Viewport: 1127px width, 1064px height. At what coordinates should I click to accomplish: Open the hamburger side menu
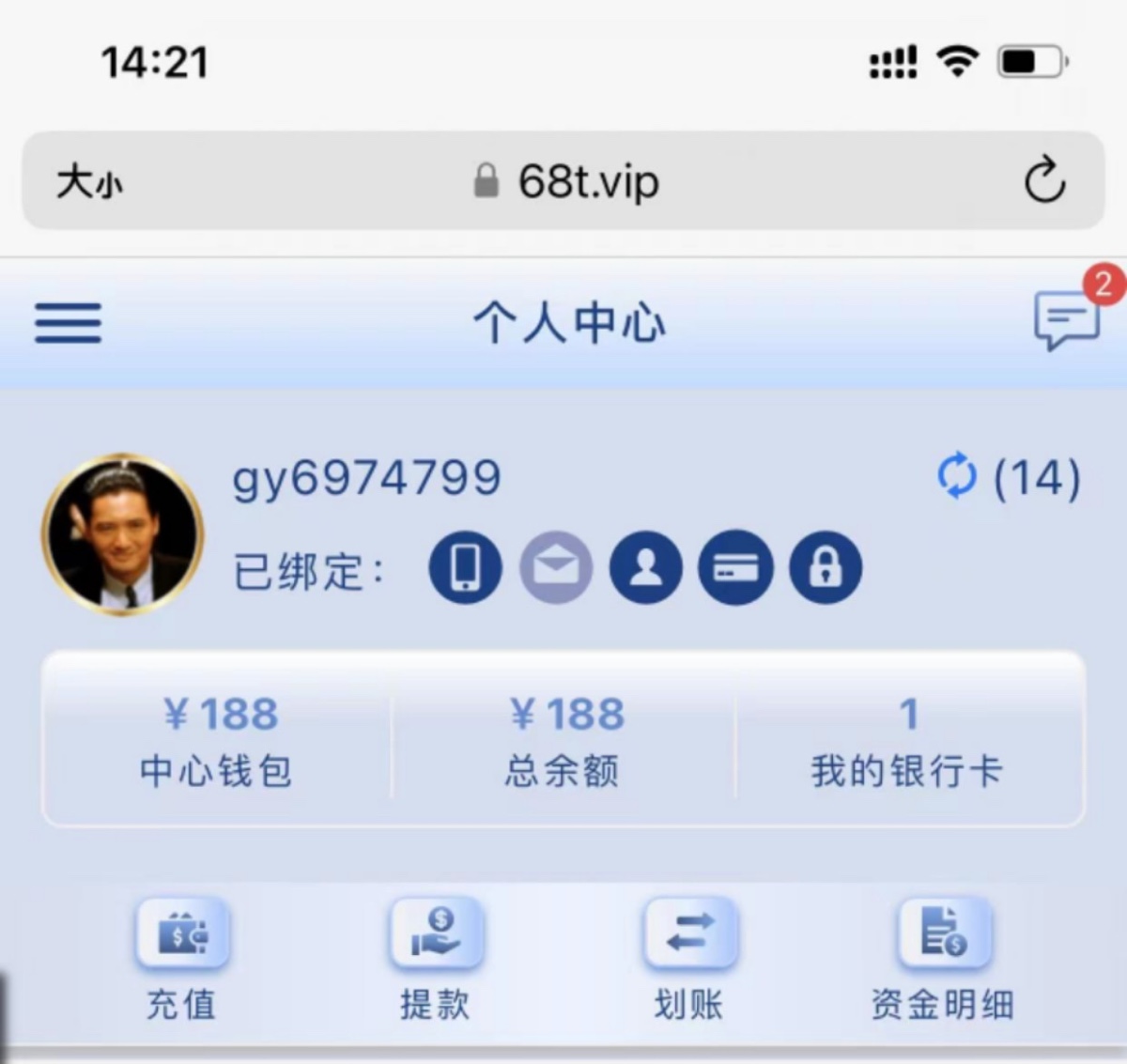[68, 323]
